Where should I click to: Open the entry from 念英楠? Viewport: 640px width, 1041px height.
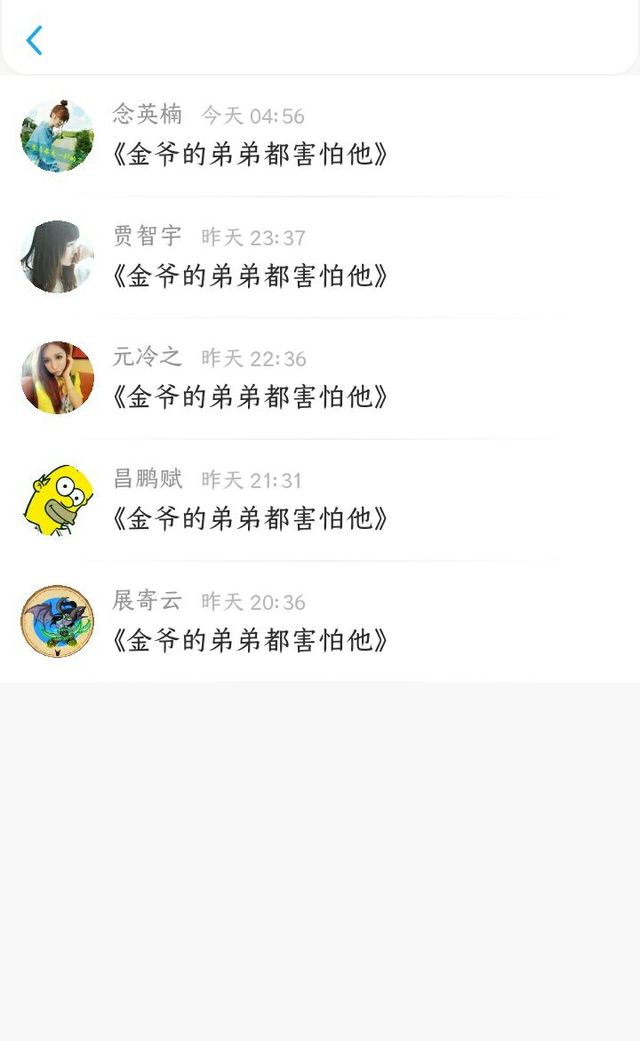pyautogui.click(x=320, y=135)
